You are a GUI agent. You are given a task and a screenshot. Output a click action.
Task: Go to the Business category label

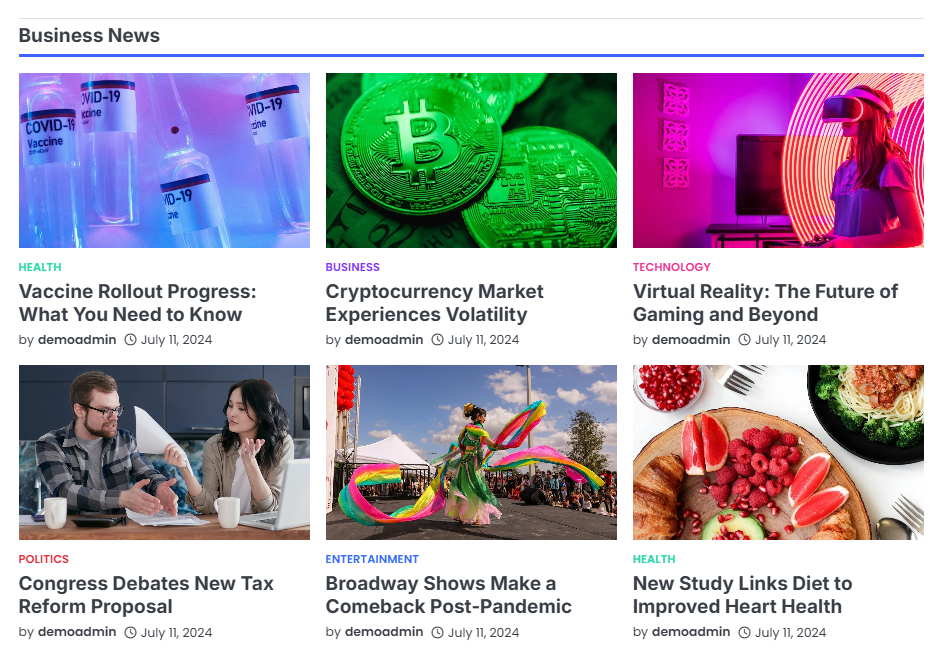coord(353,267)
